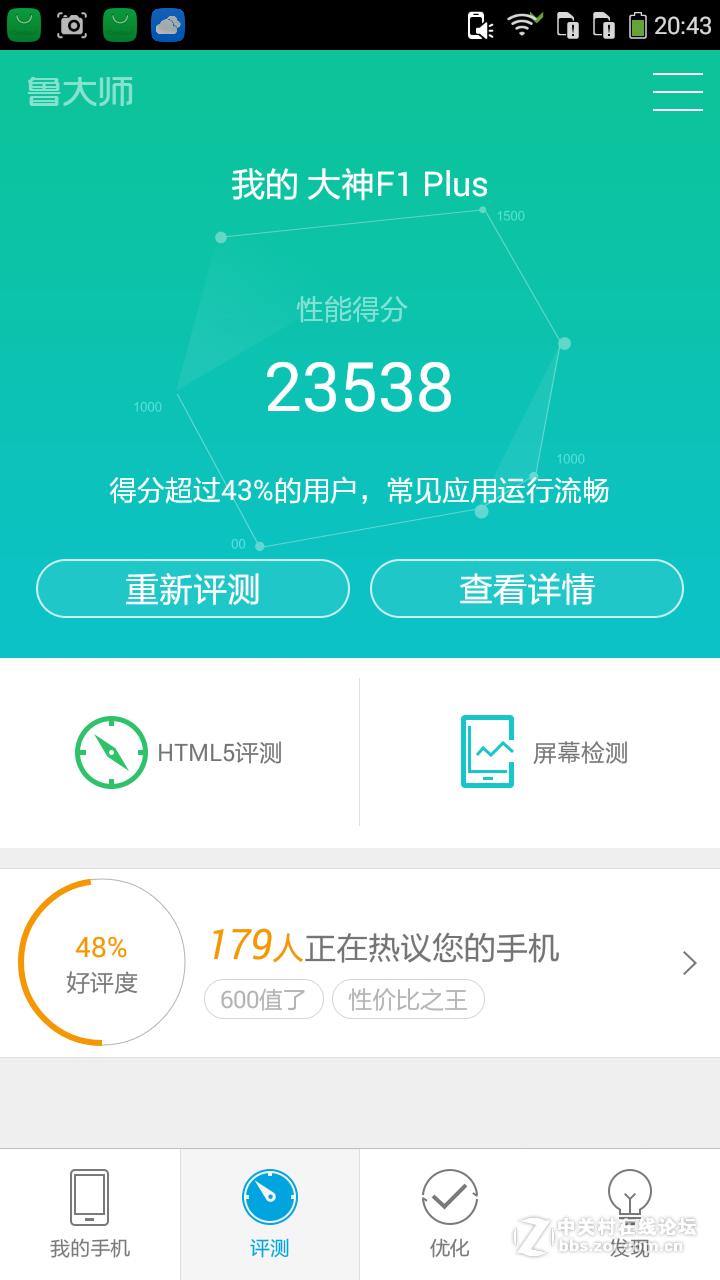Open 查看详情 score details
Image resolution: width=720 pixels, height=1280 pixels.
point(527,589)
